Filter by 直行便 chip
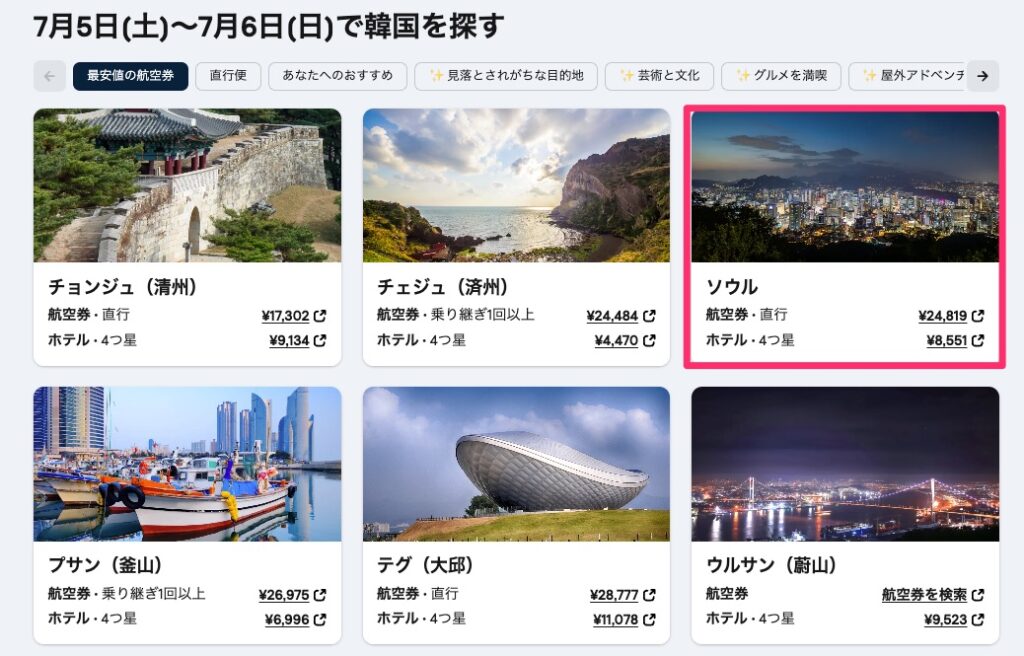The height and width of the screenshot is (656, 1024). point(228,76)
